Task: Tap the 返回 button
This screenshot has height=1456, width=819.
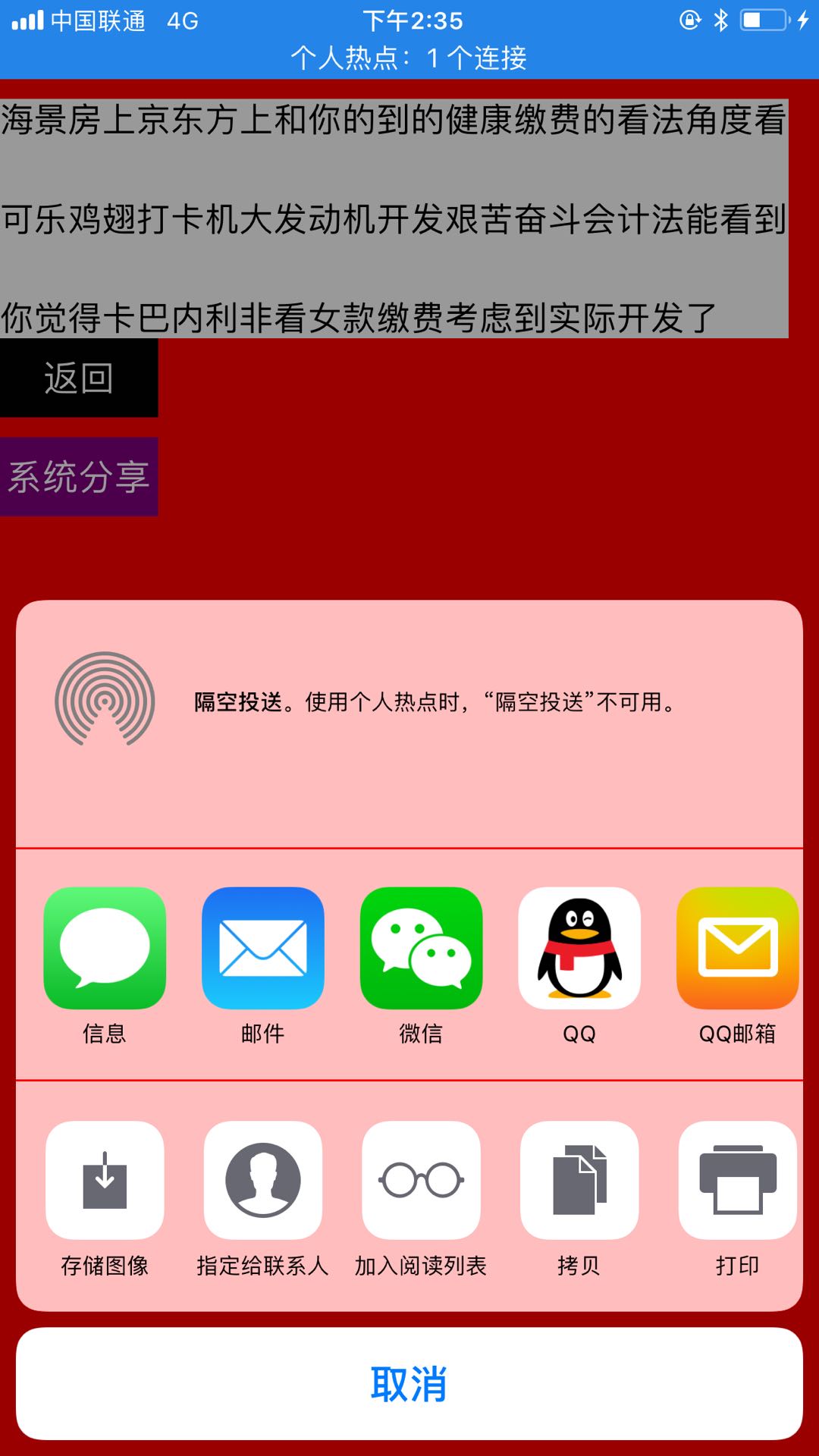Action: tap(79, 378)
